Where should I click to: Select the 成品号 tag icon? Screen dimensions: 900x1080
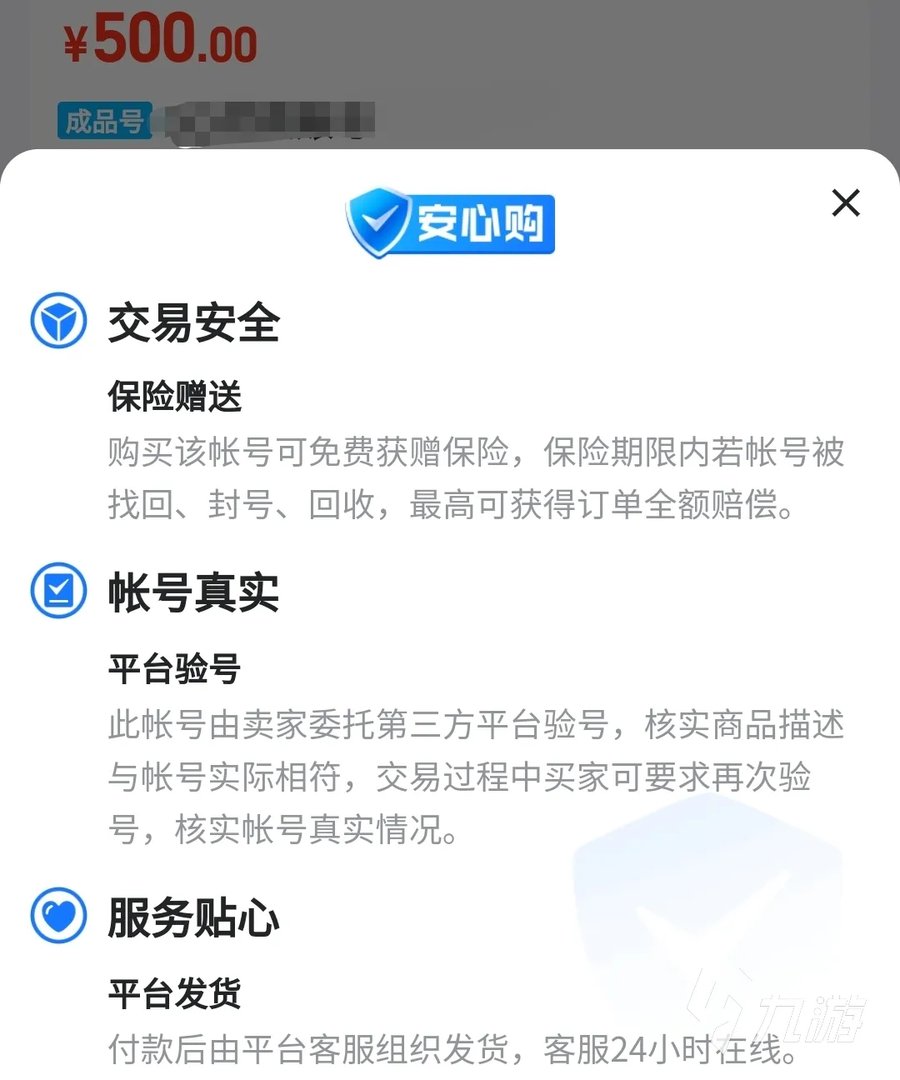click(105, 117)
